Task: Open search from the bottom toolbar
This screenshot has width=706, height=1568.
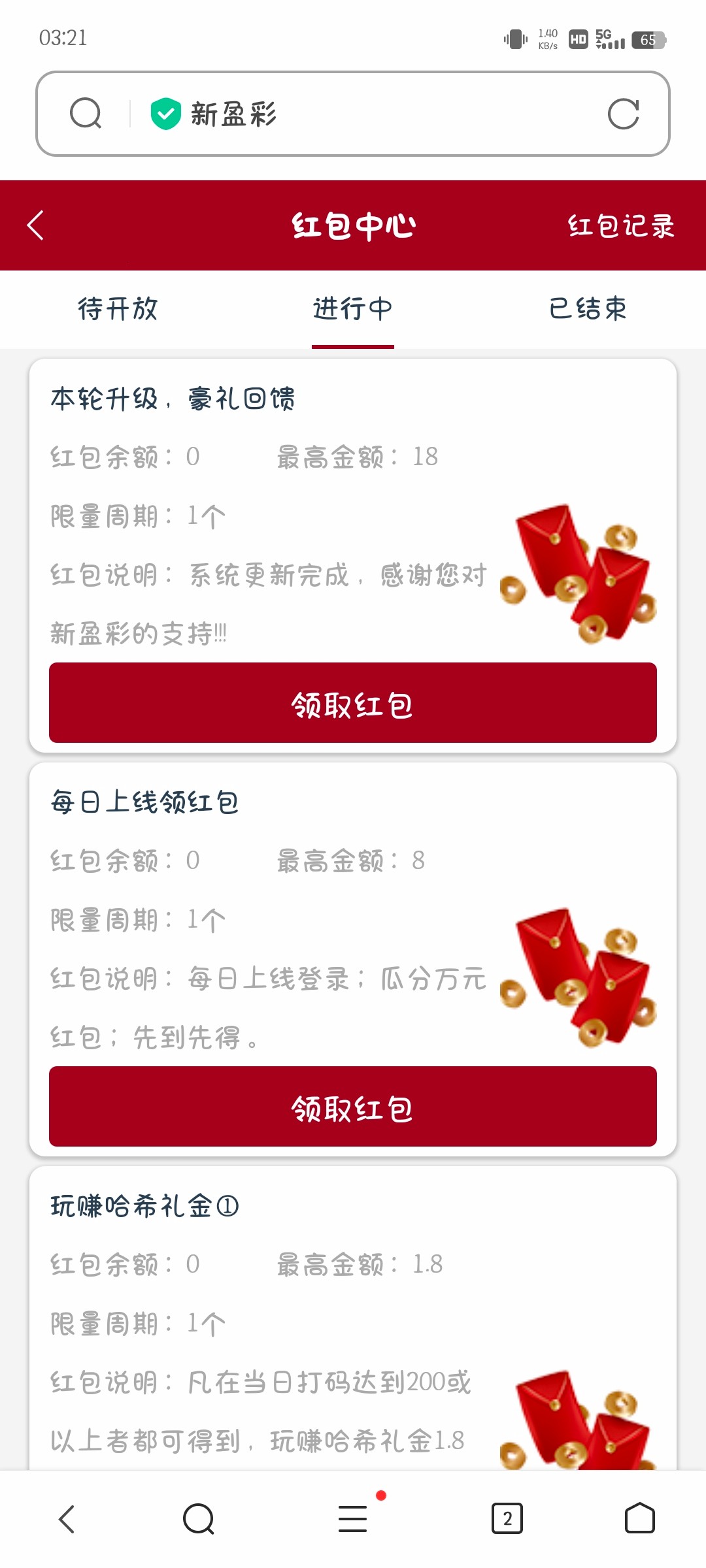Action: pyautogui.click(x=199, y=1518)
